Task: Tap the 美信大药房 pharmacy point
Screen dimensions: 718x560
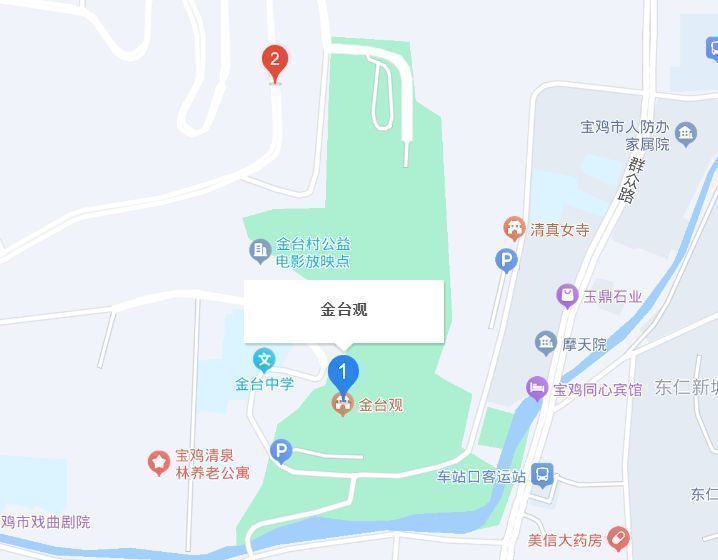Action: point(618,539)
